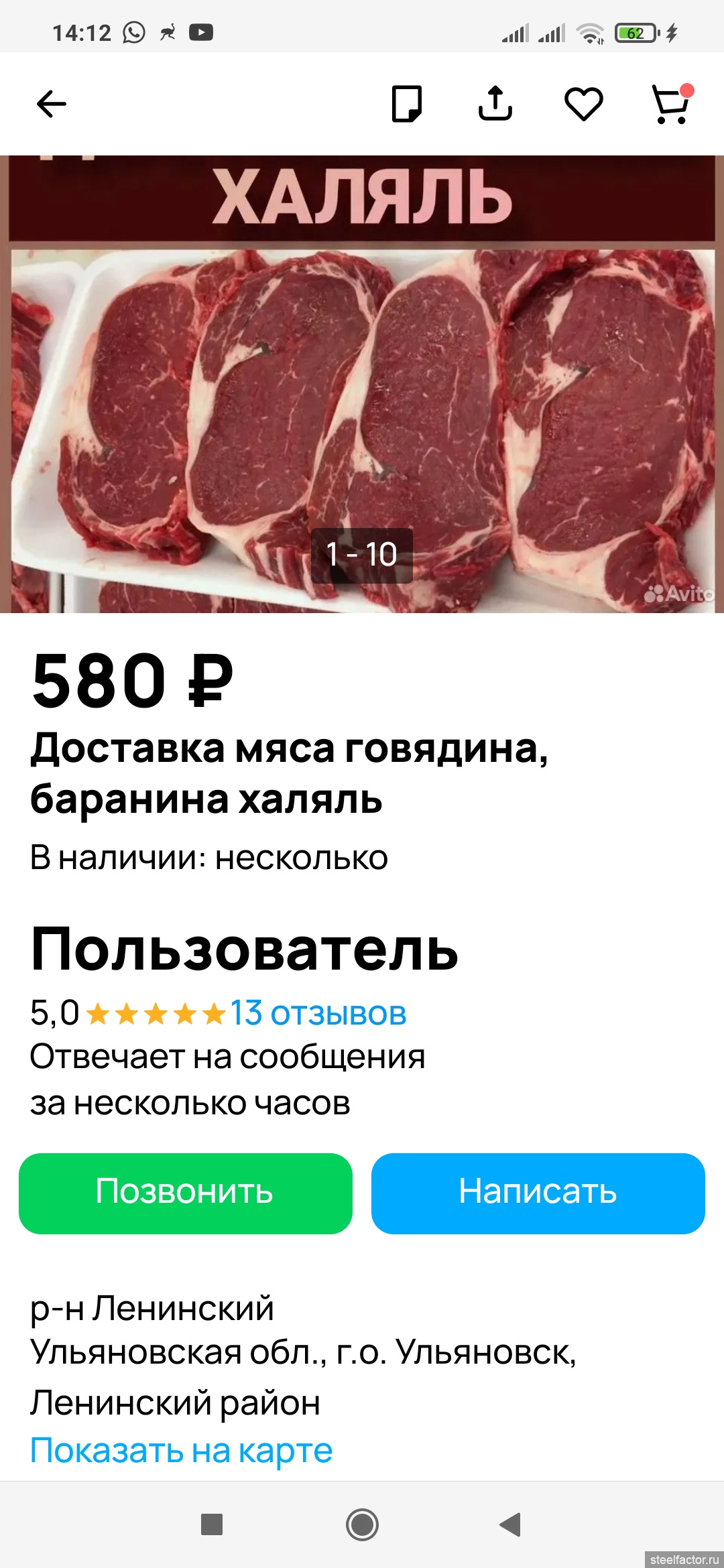Image resolution: width=724 pixels, height=1568 pixels.
Task: Share this meat delivery listing
Action: [x=495, y=104]
